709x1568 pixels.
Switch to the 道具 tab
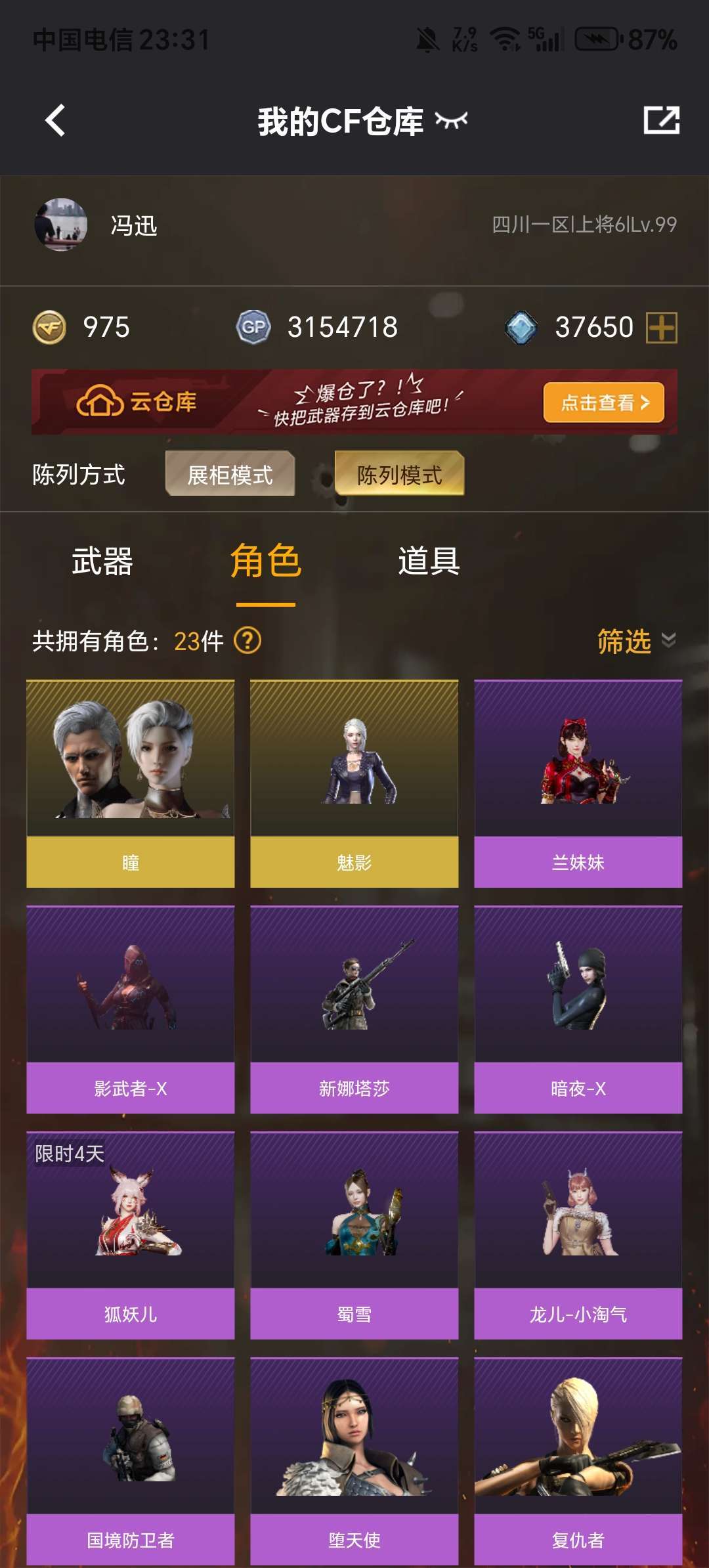[x=429, y=562]
